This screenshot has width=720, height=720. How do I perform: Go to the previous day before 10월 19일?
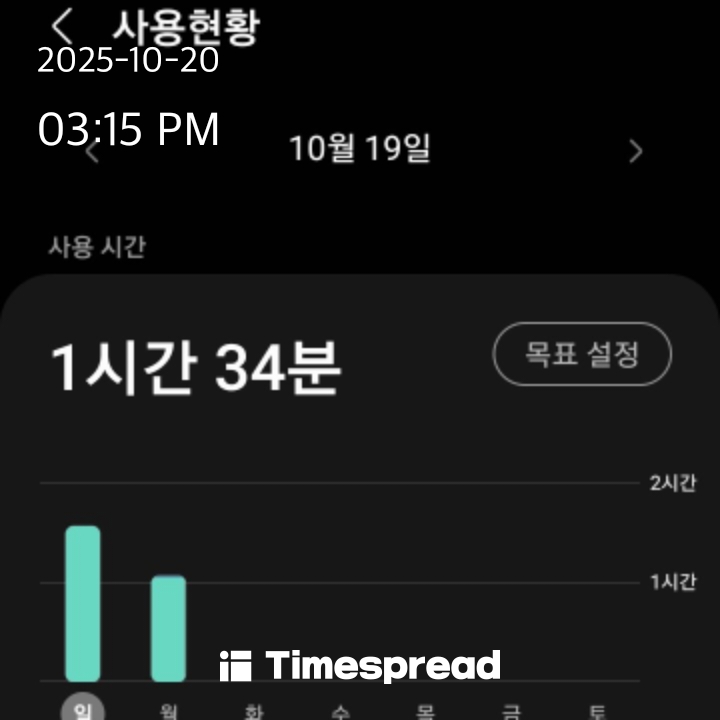click(x=92, y=152)
